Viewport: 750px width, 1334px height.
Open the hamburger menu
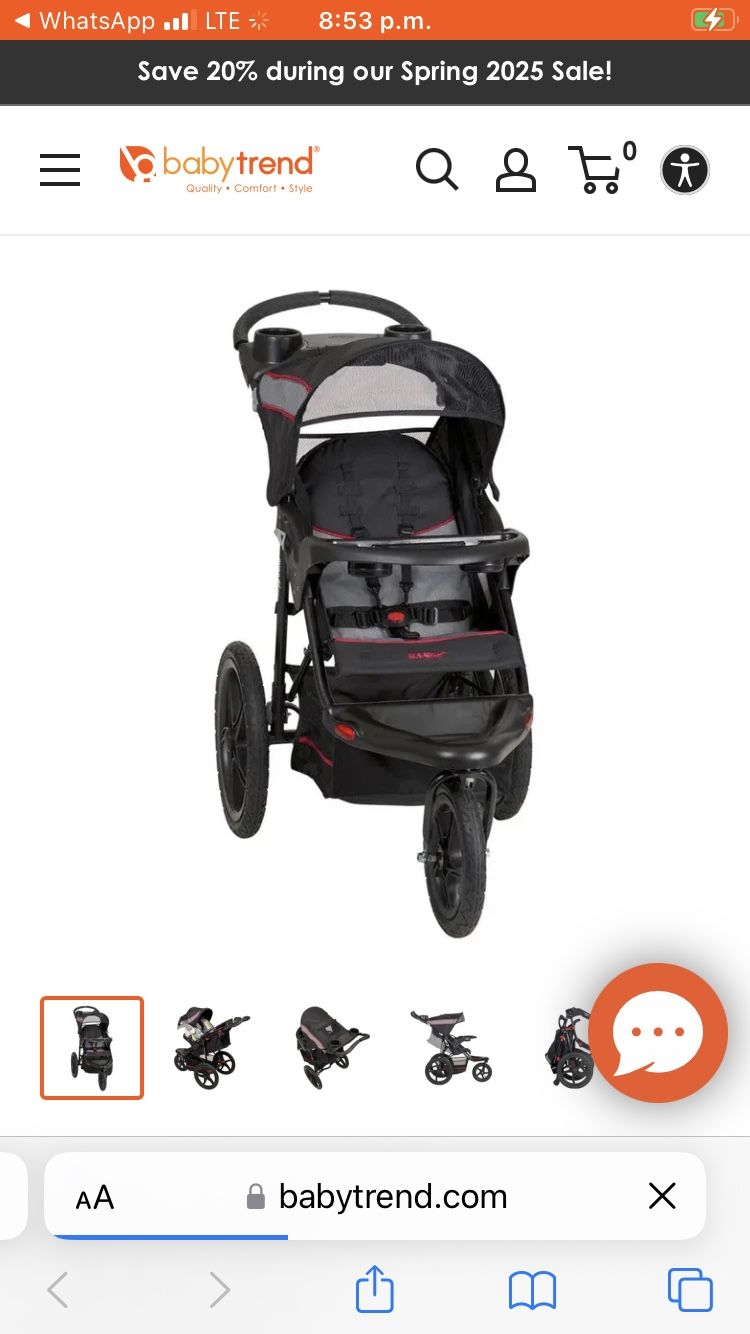(60, 169)
